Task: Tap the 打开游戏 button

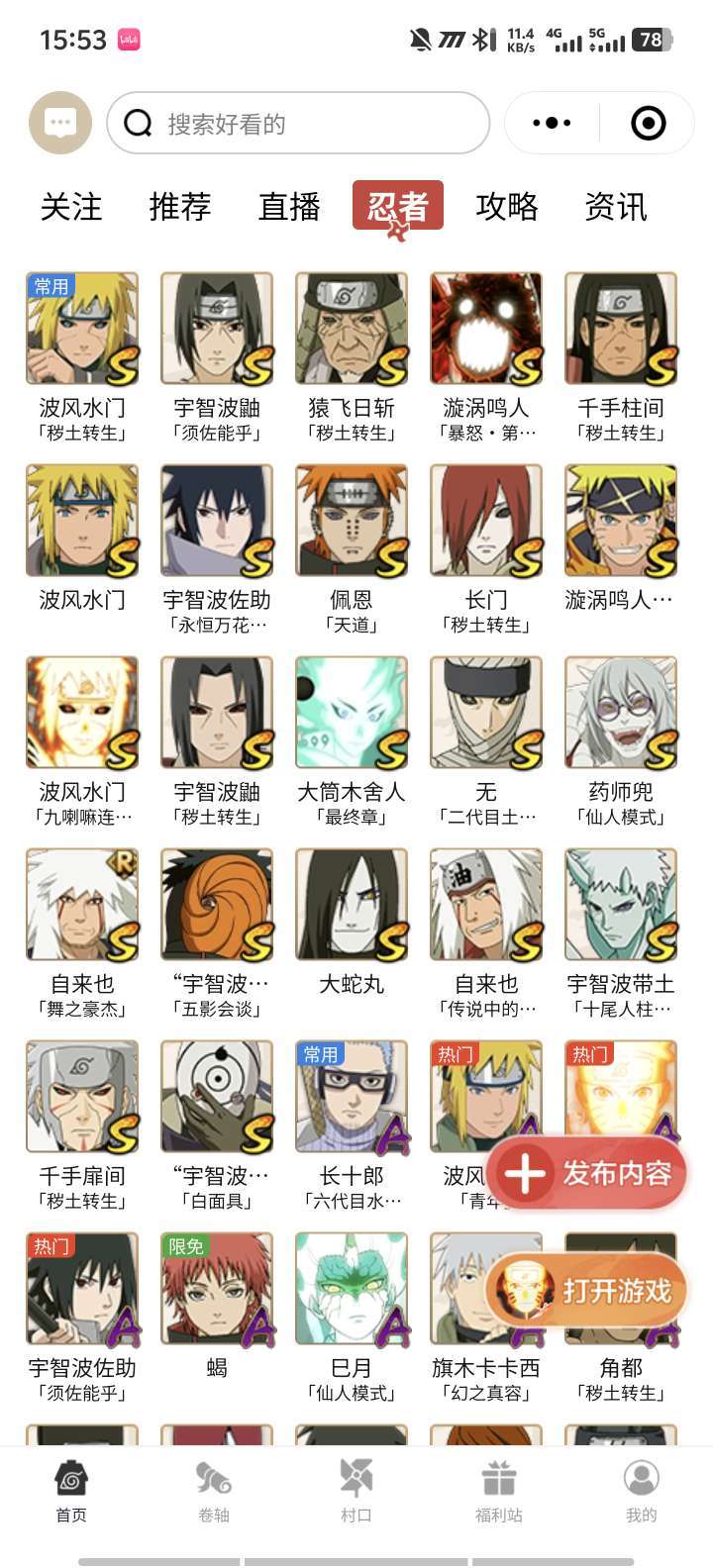Action: tap(586, 1291)
